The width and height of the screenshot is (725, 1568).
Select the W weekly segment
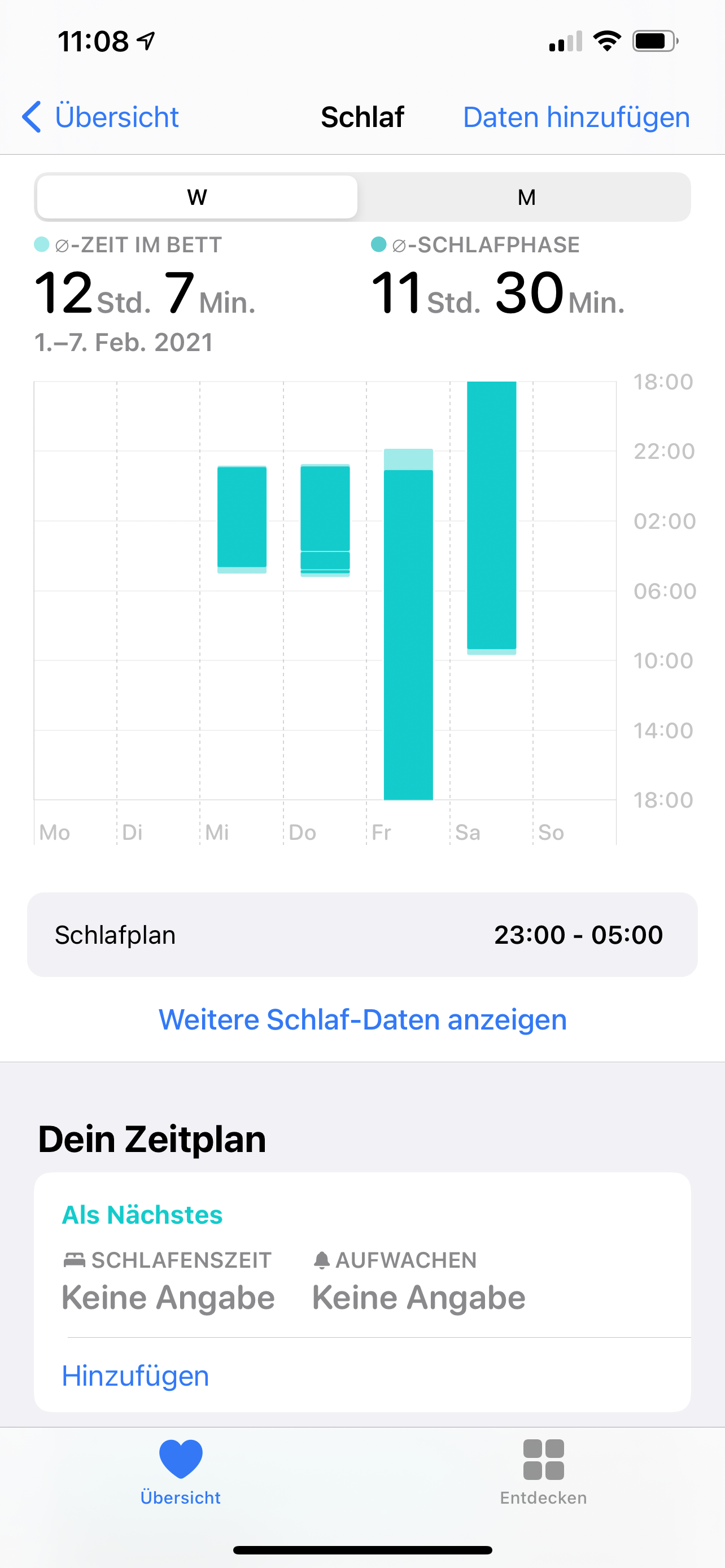196,197
